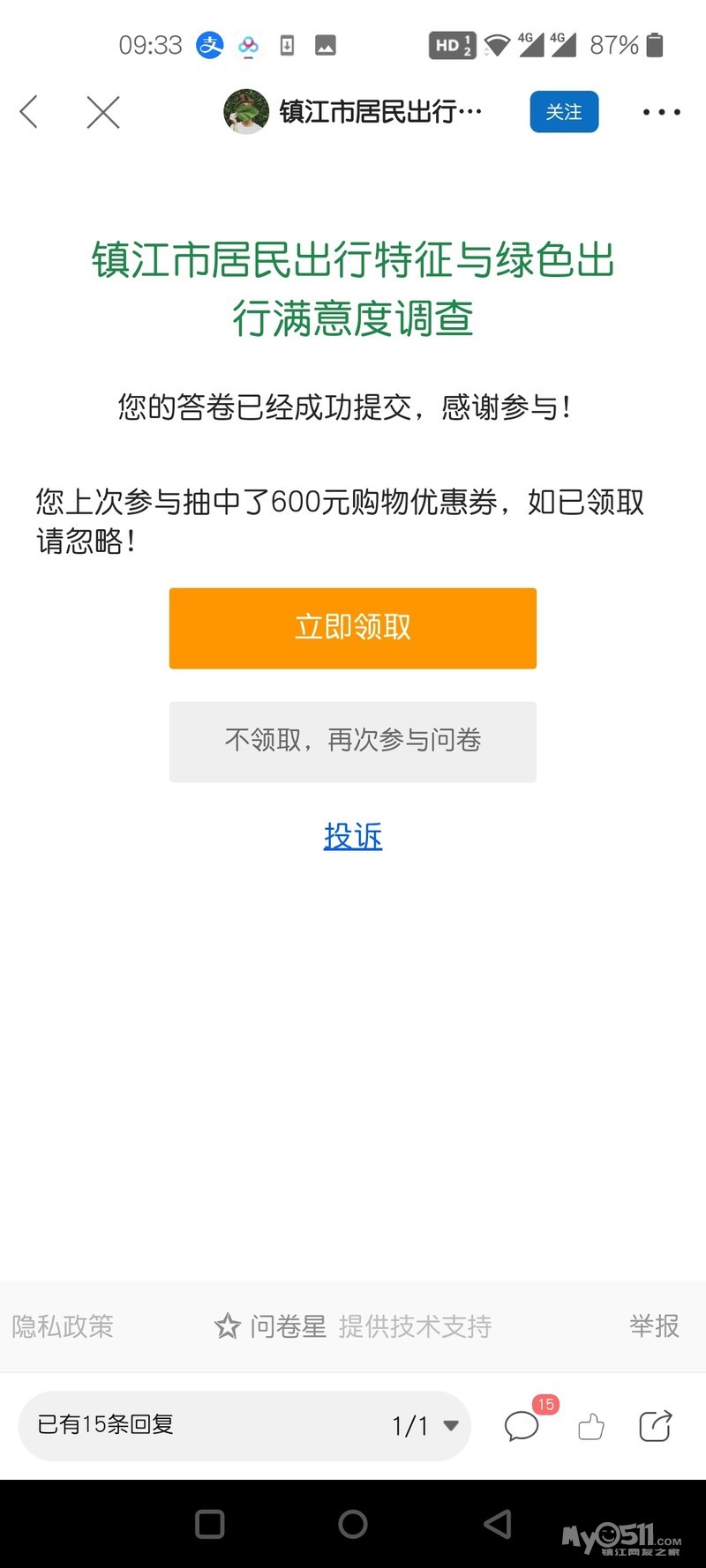Screen dimensions: 706x1568
Task: View the 15 comments via speech bubble
Action: 522,1426
